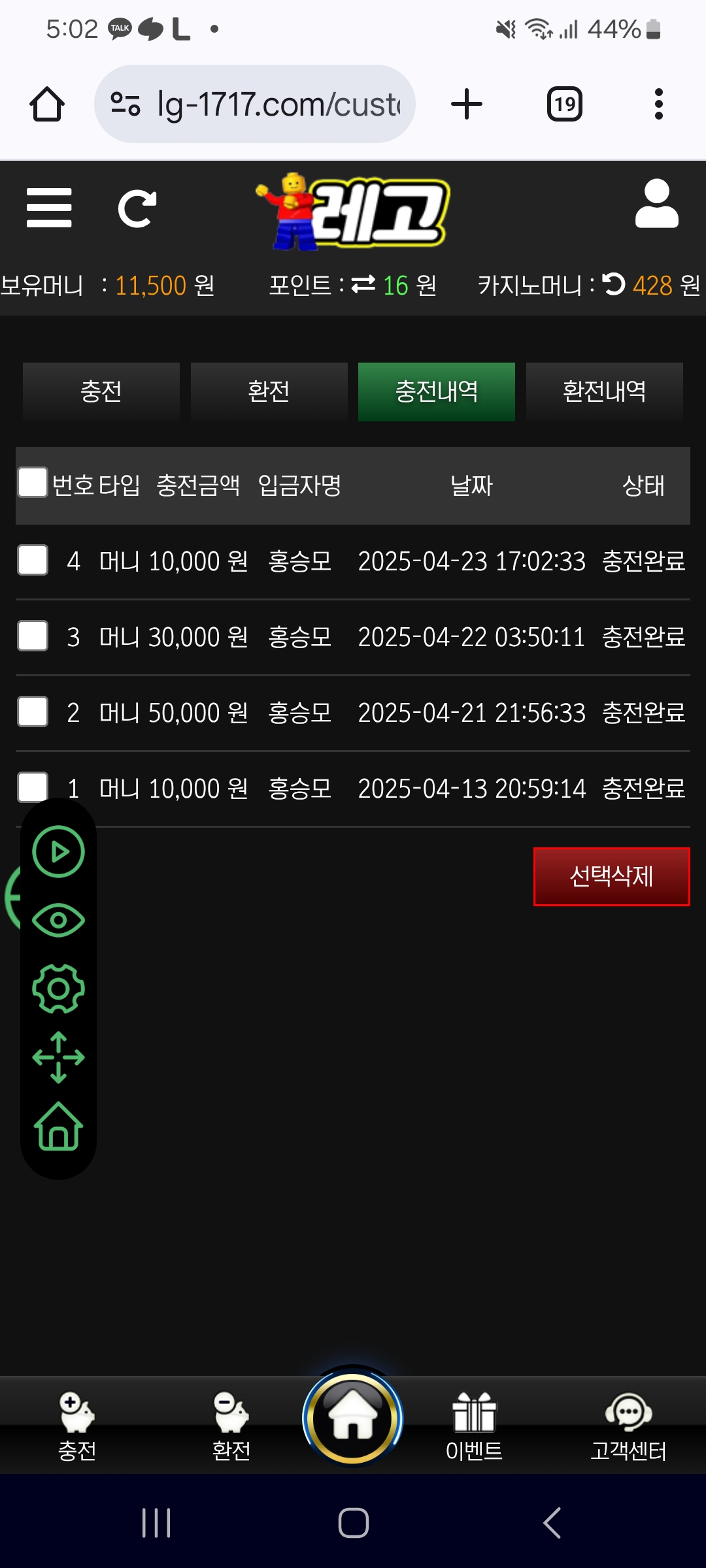Viewport: 706px width, 1568px height.
Task: Check the select-all checkbox in header
Action: [33, 483]
